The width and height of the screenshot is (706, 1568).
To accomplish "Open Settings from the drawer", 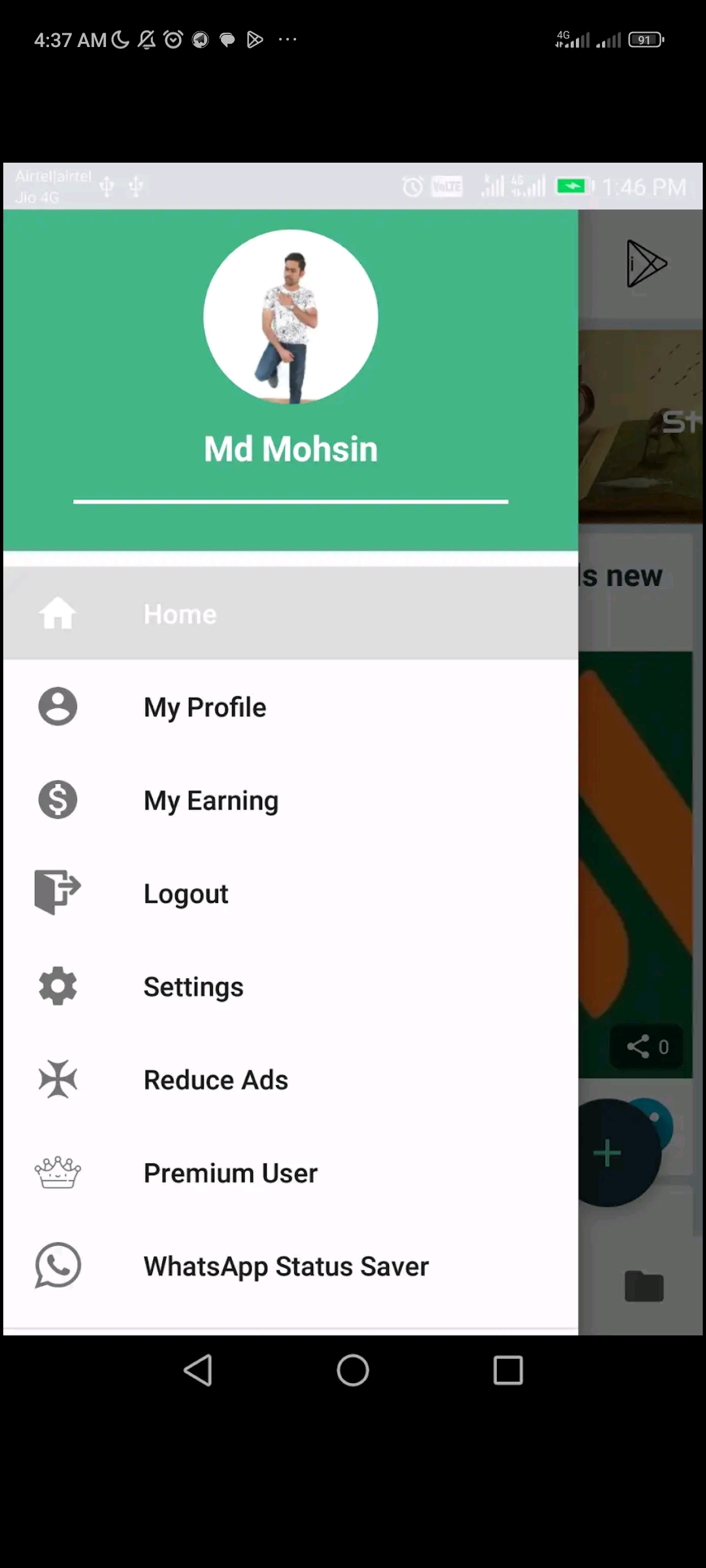I will tap(290, 987).
